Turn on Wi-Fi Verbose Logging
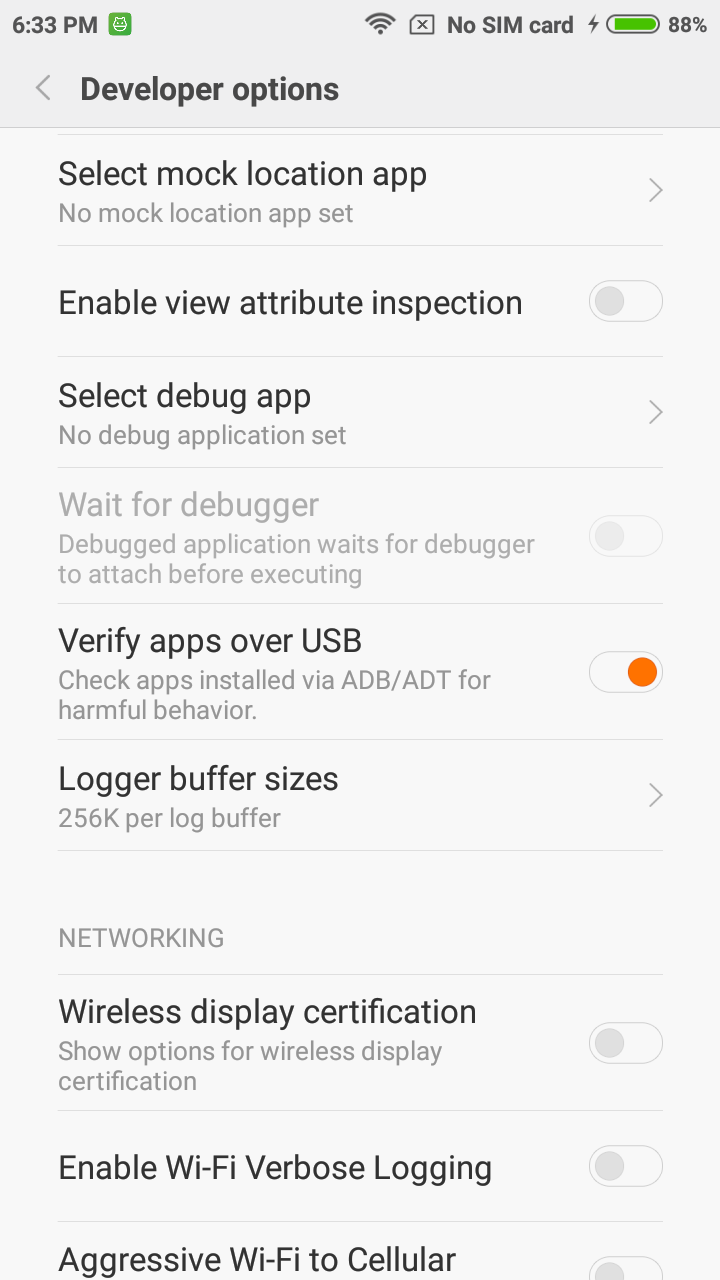The image size is (720, 1280). (625, 1166)
